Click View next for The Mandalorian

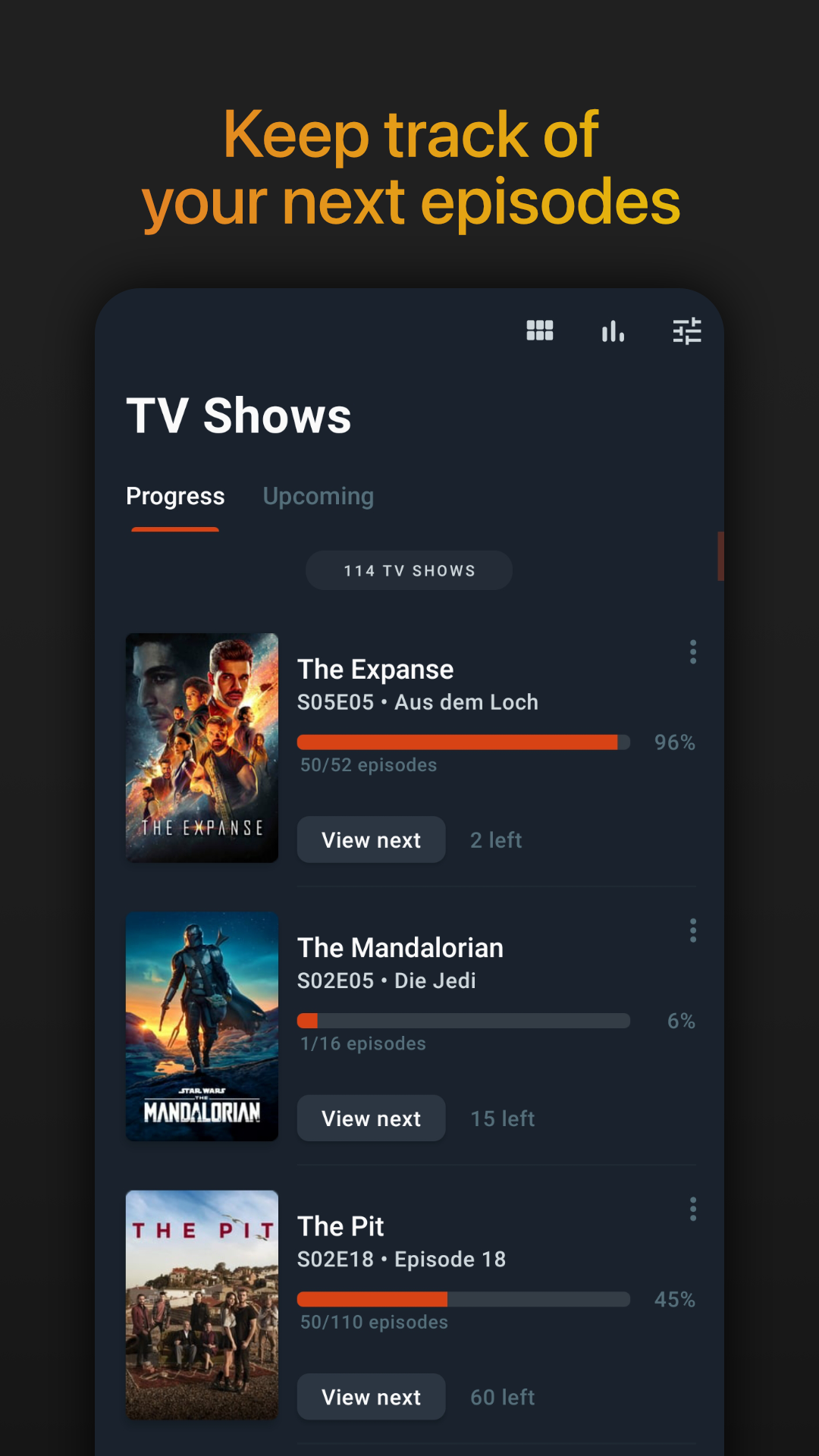pos(371,1118)
